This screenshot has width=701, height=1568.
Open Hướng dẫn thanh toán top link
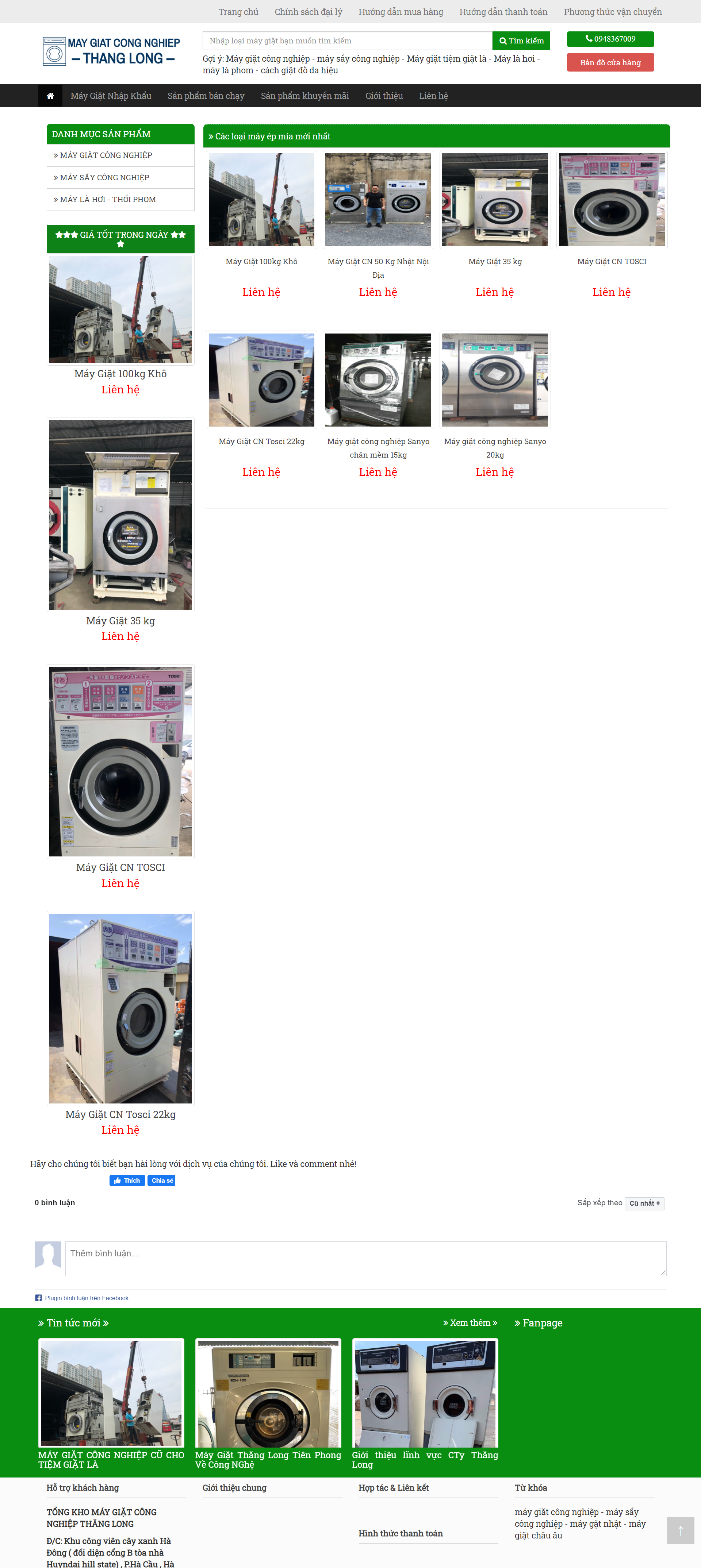point(503,12)
